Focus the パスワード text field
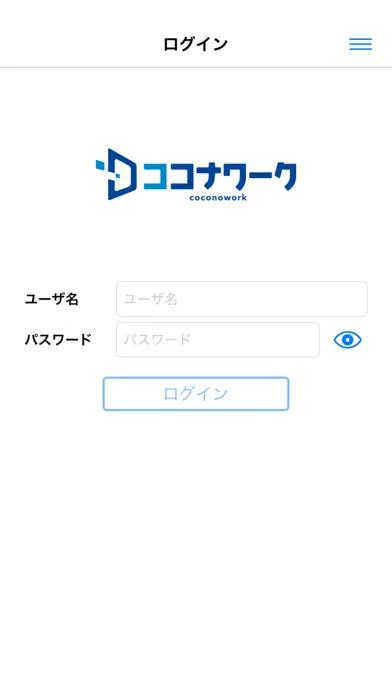Viewport: 392px width, 696px height. tap(218, 340)
